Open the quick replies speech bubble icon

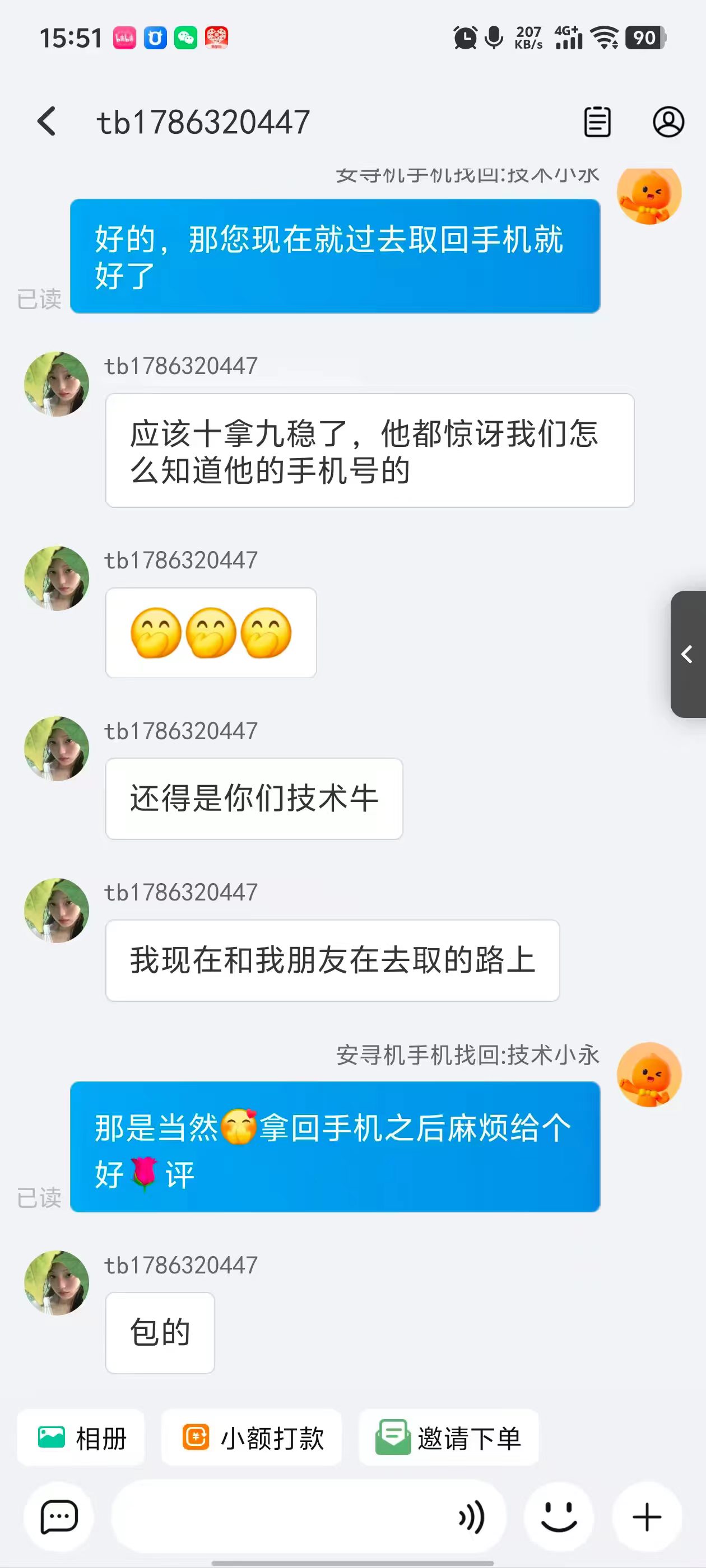(x=59, y=1517)
